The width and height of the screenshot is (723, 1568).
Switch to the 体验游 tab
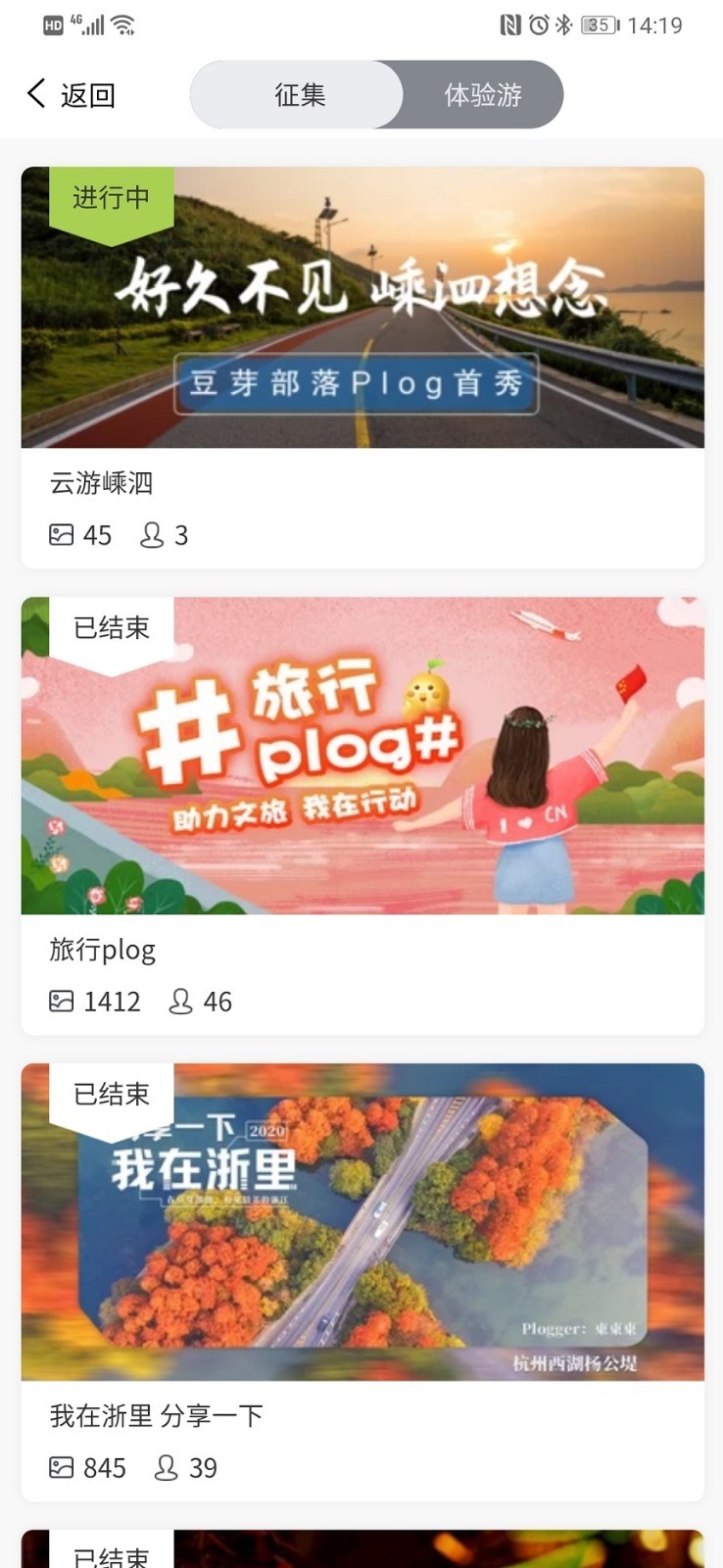pos(484,94)
